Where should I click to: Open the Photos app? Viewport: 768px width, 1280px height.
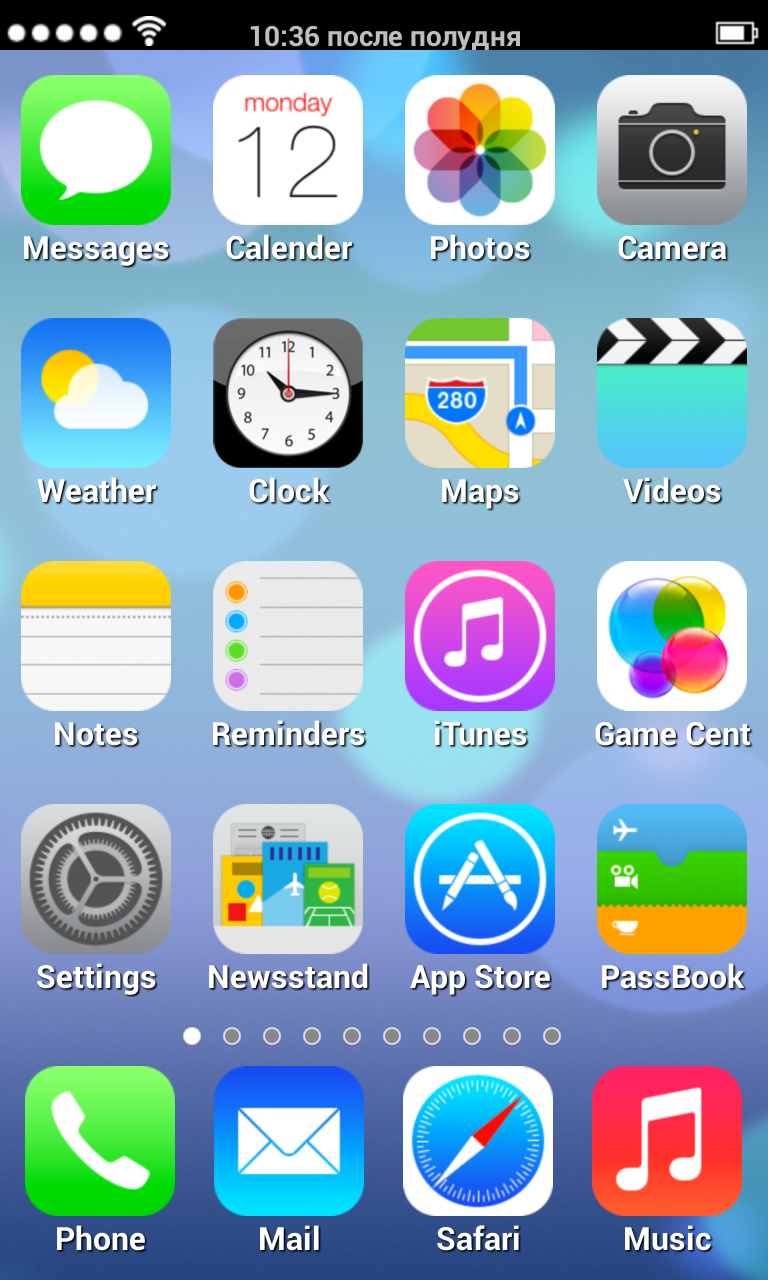(480, 150)
